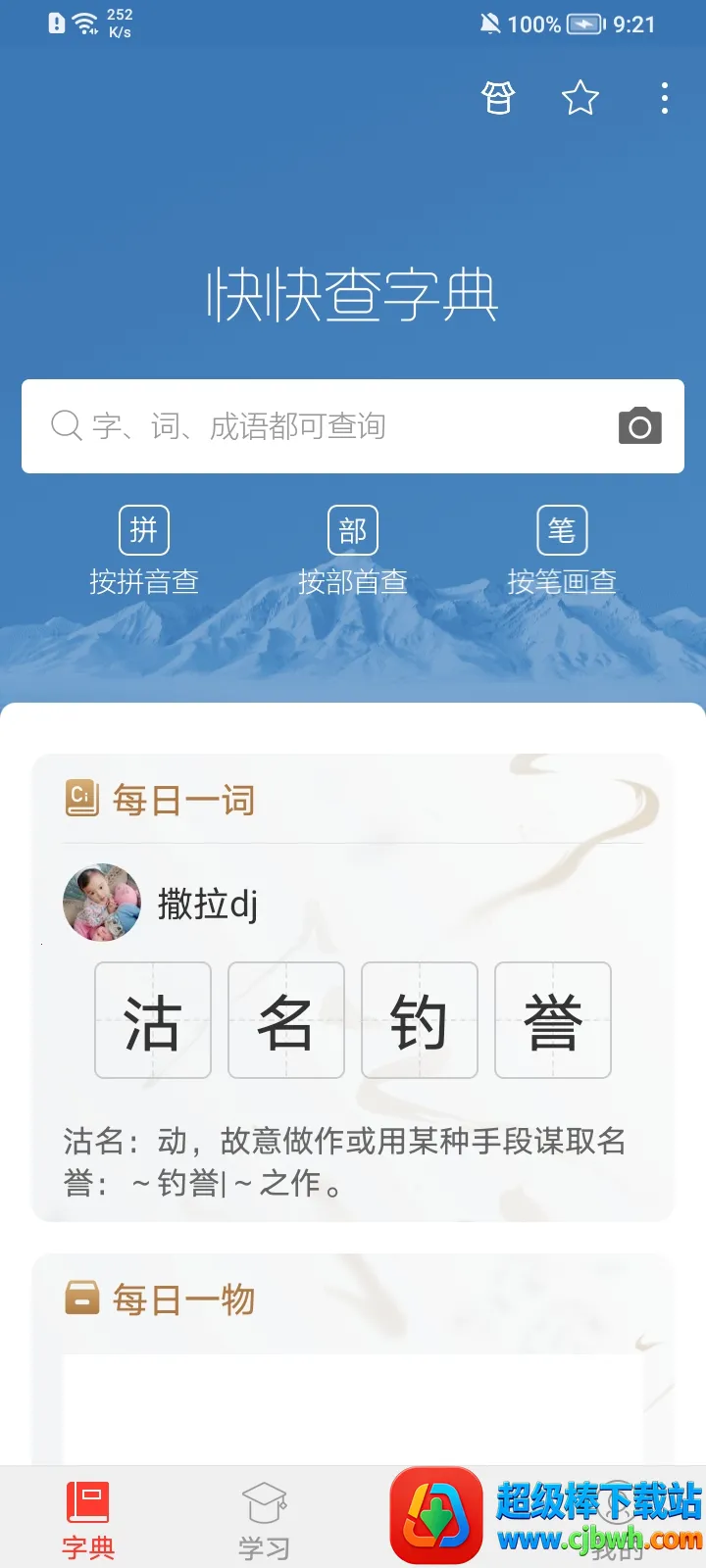Look up by strokes (按笔画查)
Image resolution: width=706 pixels, height=1568 pixels.
562,551
